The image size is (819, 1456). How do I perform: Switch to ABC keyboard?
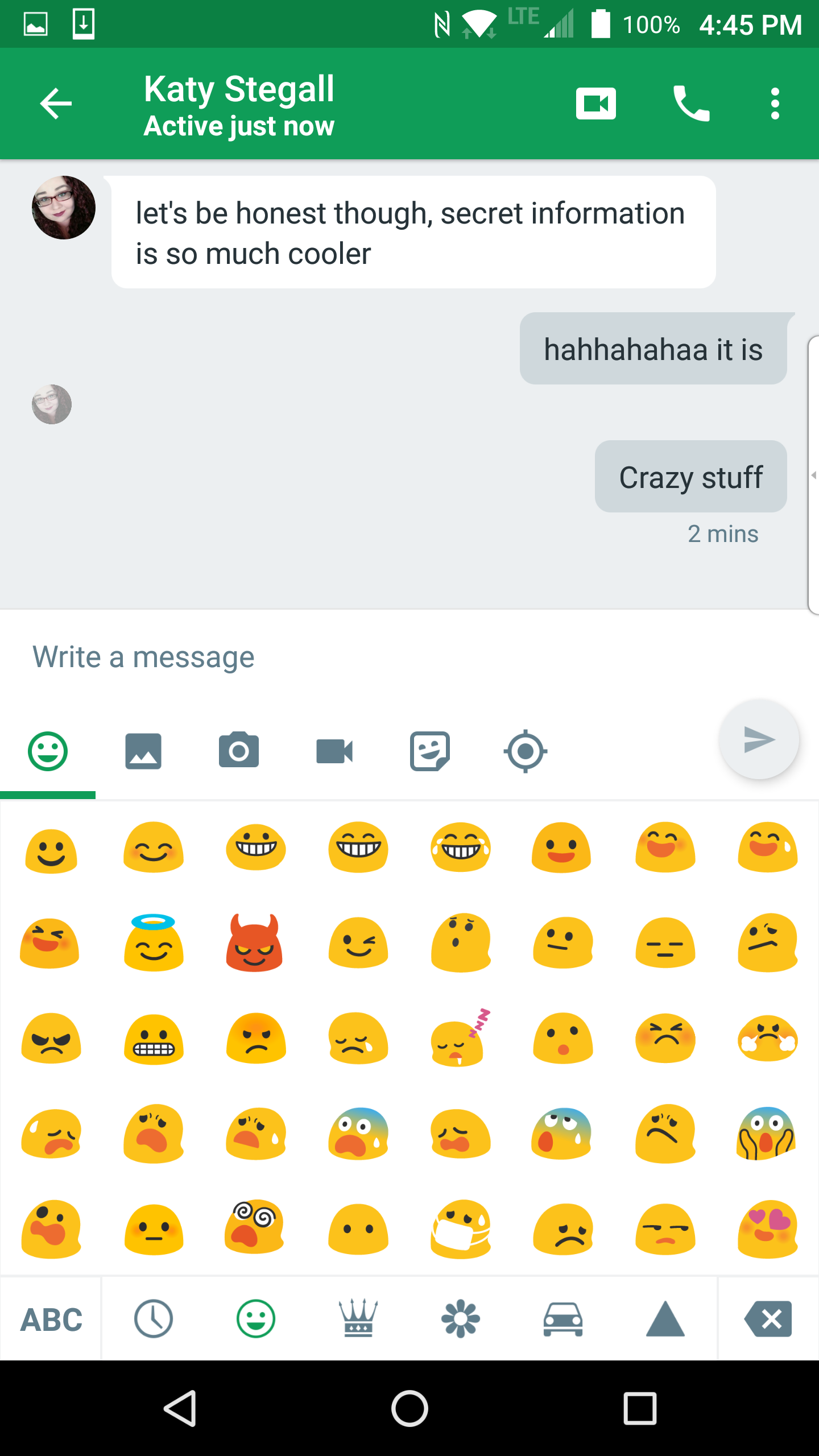point(51,1319)
